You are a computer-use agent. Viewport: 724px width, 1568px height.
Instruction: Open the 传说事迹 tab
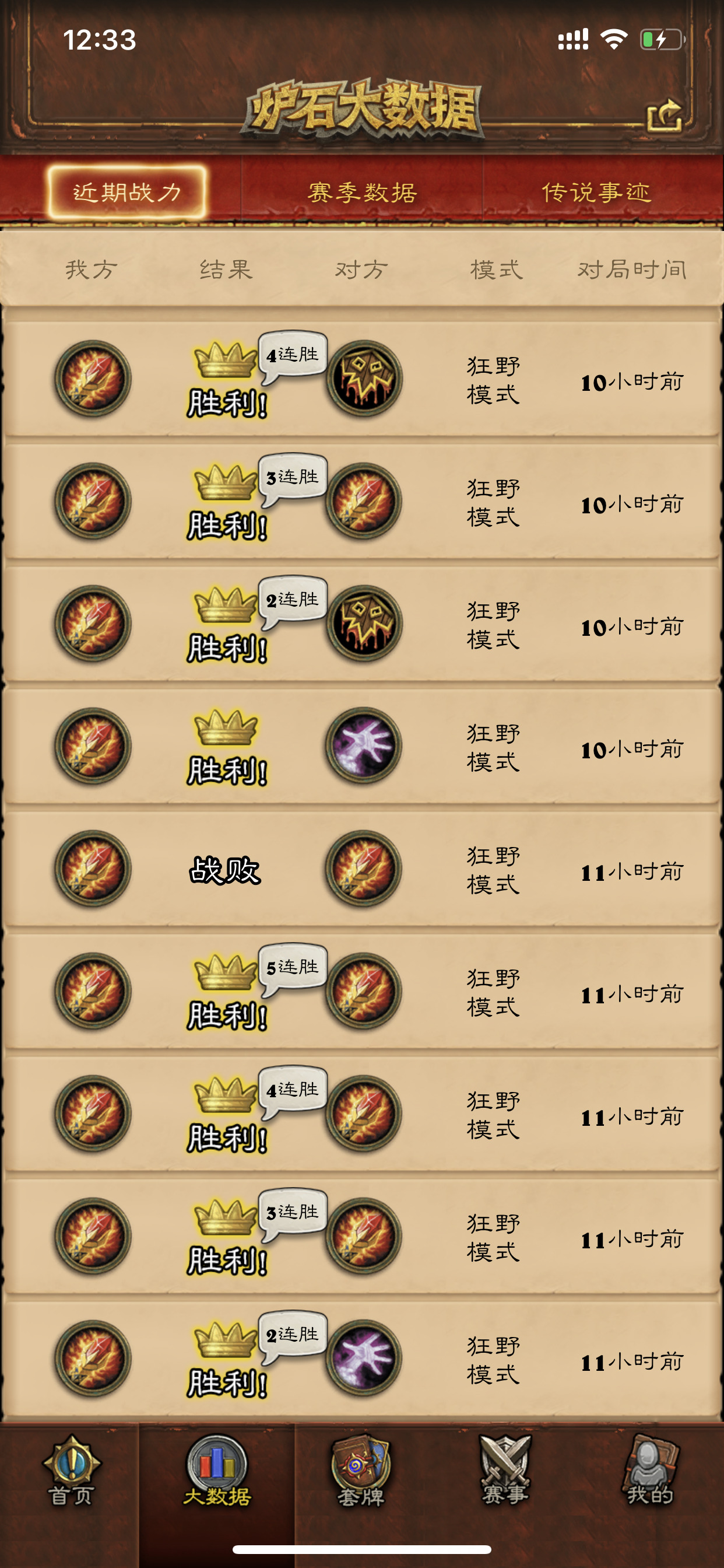[x=596, y=192]
